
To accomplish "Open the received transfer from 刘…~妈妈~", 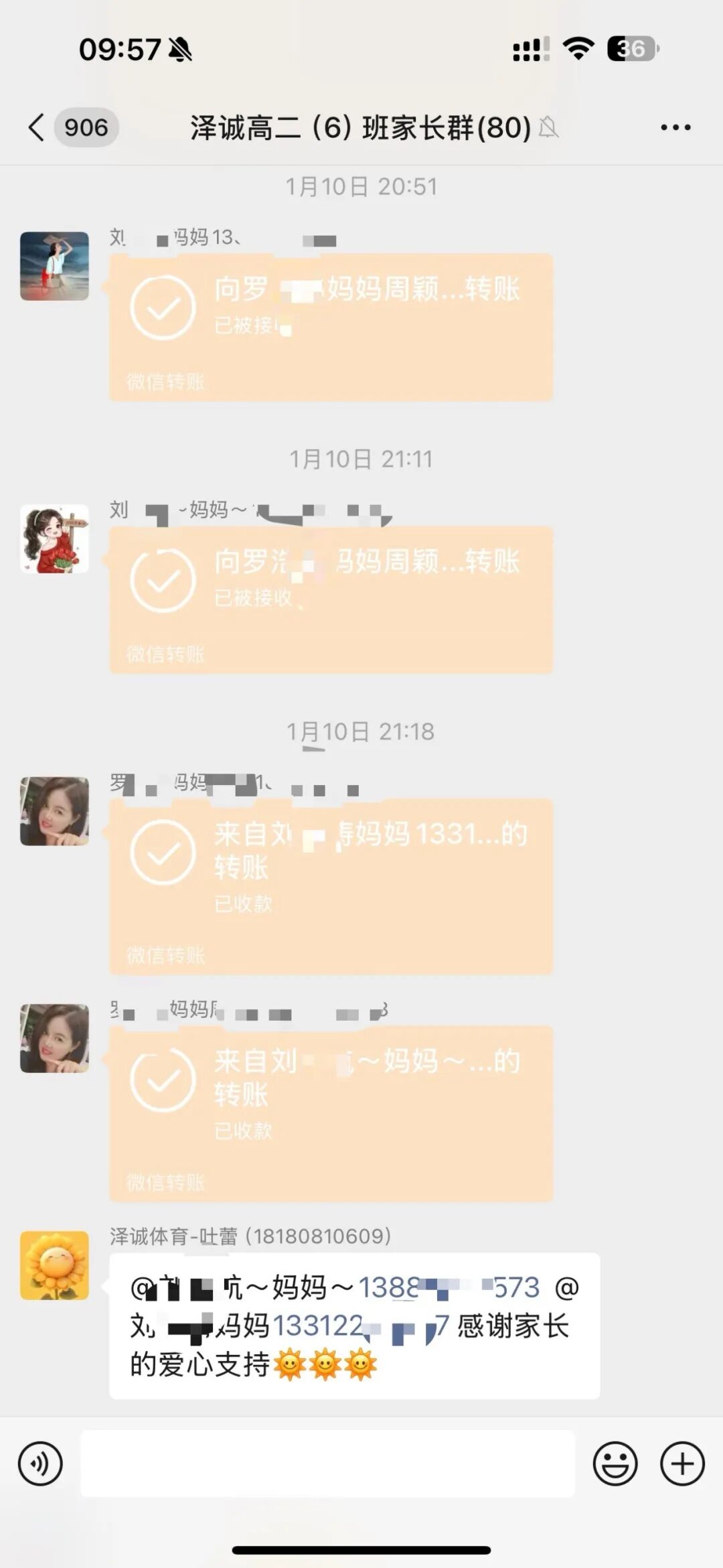I will pyautogui.click(x=331, y=1113).
